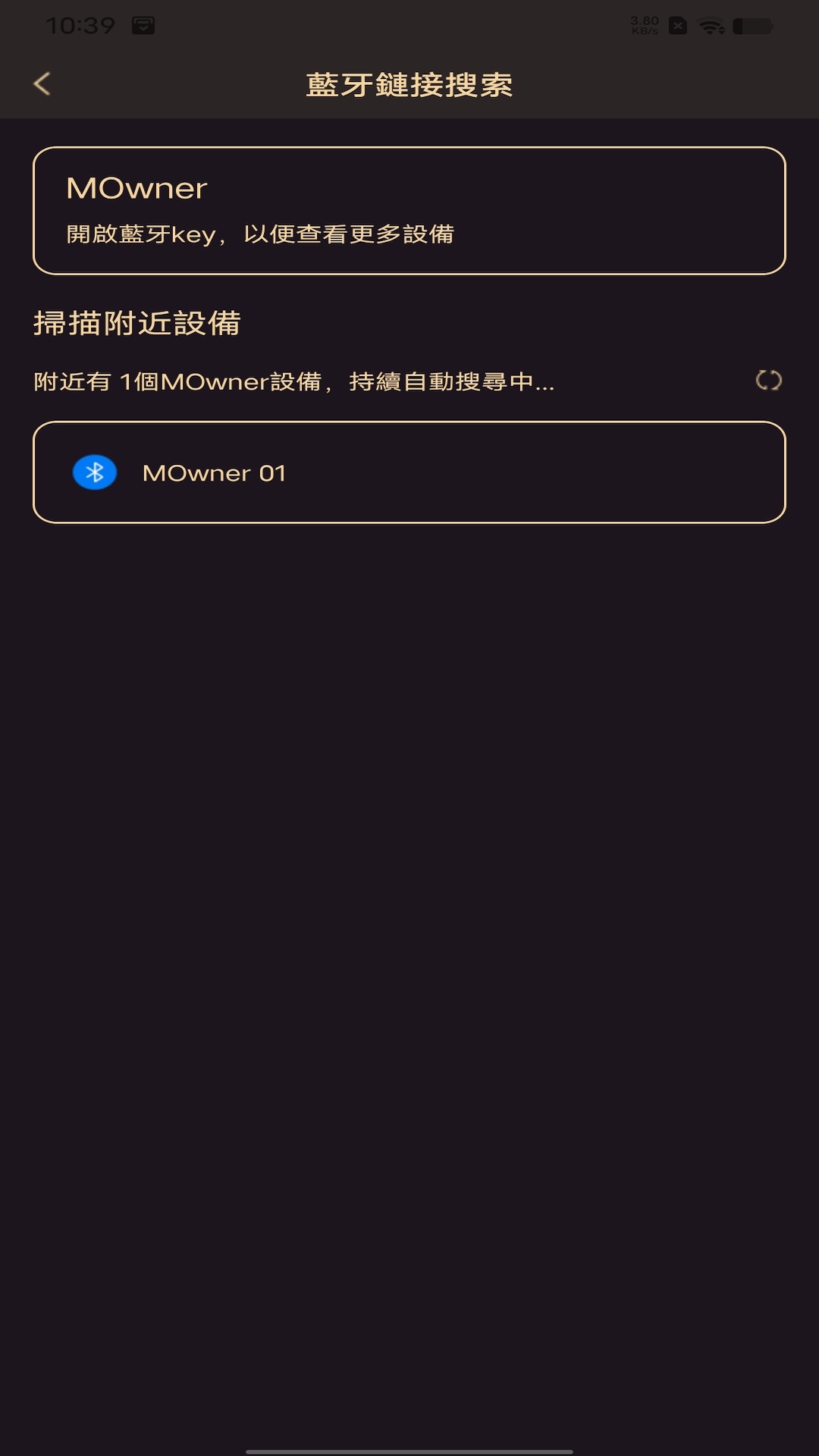819x1456 pixels.
Task: Tap the battery icon in the status bar
Action: pyautogui.click(x=753, y=24)
